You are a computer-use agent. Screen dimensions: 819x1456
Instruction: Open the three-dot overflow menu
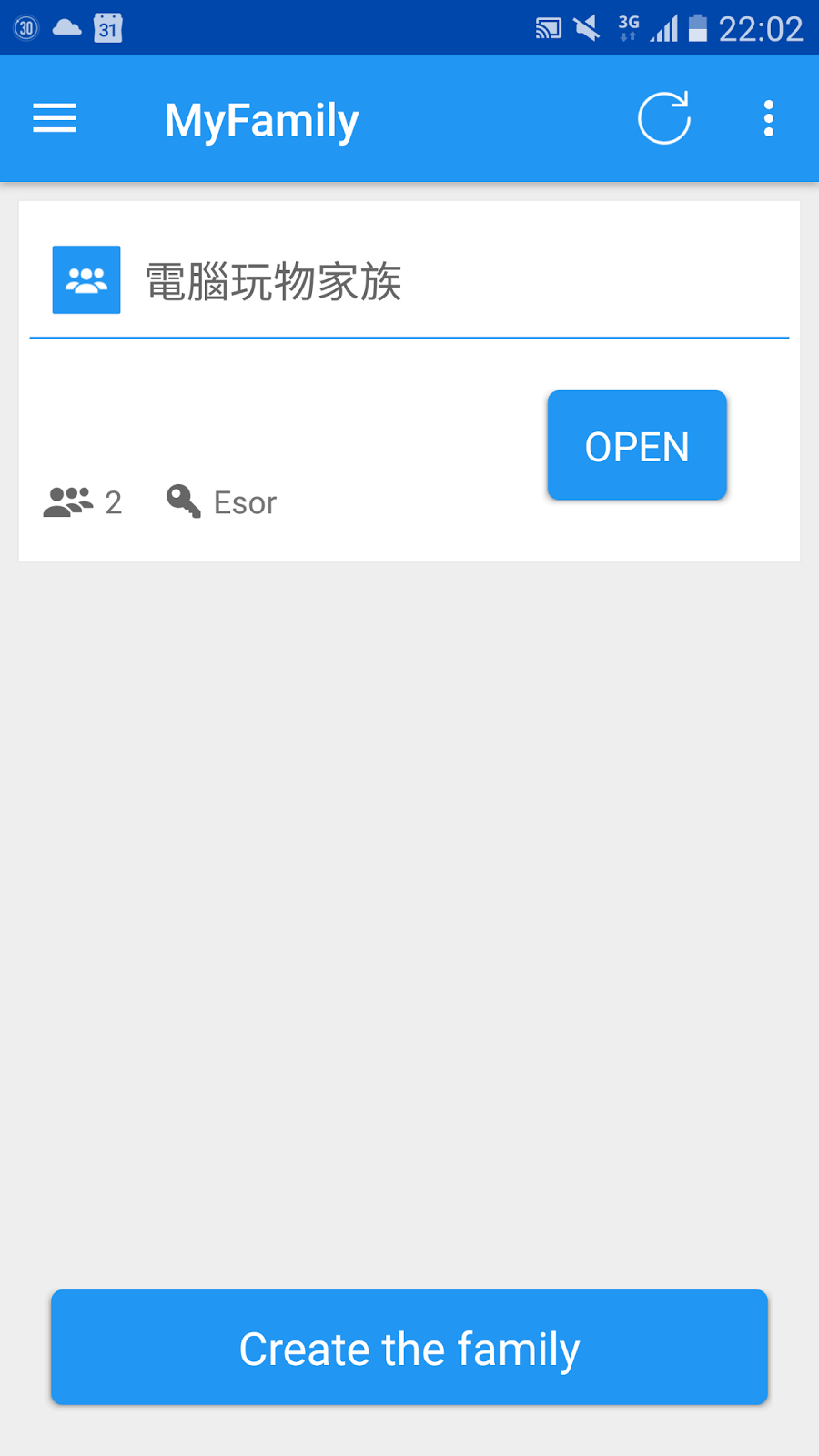(769, 118)
